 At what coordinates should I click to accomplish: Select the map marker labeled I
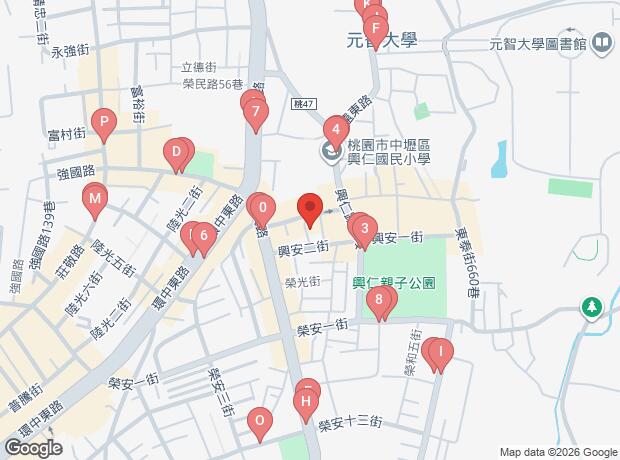pyautogui.click(x=440, y=355)
